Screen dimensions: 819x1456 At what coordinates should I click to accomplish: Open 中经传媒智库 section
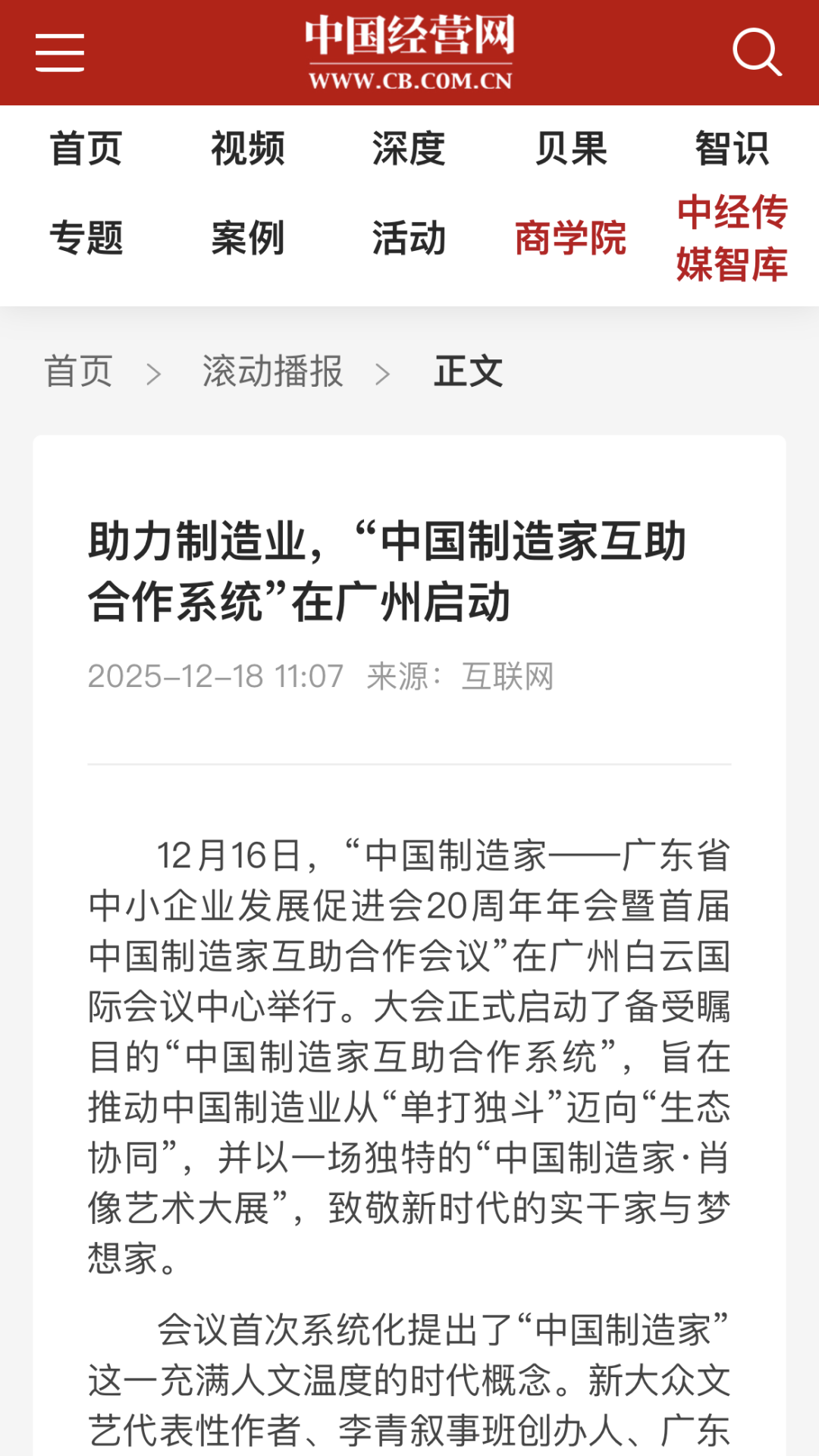click(x=732, y=238)
